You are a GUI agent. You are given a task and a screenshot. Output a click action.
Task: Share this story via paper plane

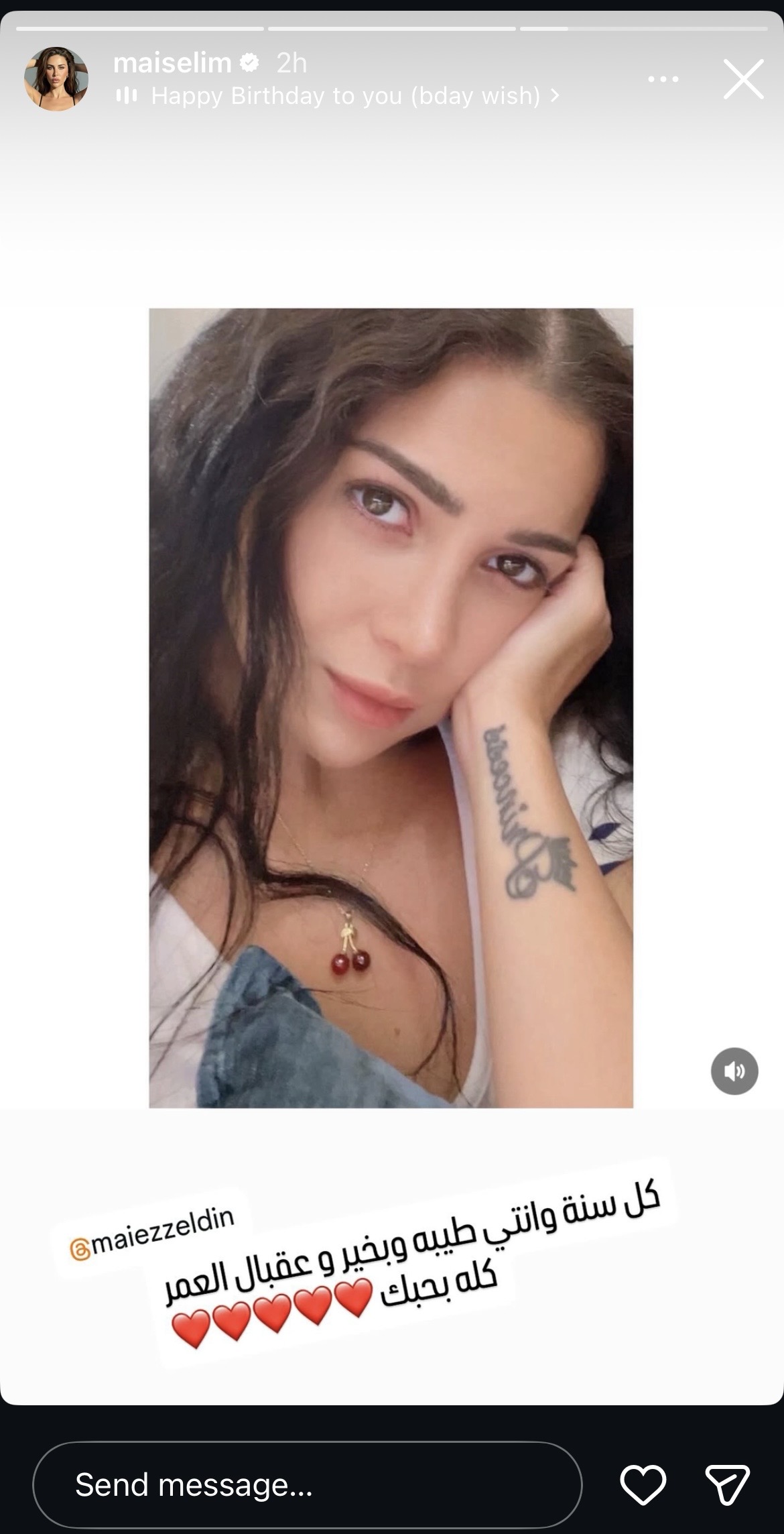727,1484
